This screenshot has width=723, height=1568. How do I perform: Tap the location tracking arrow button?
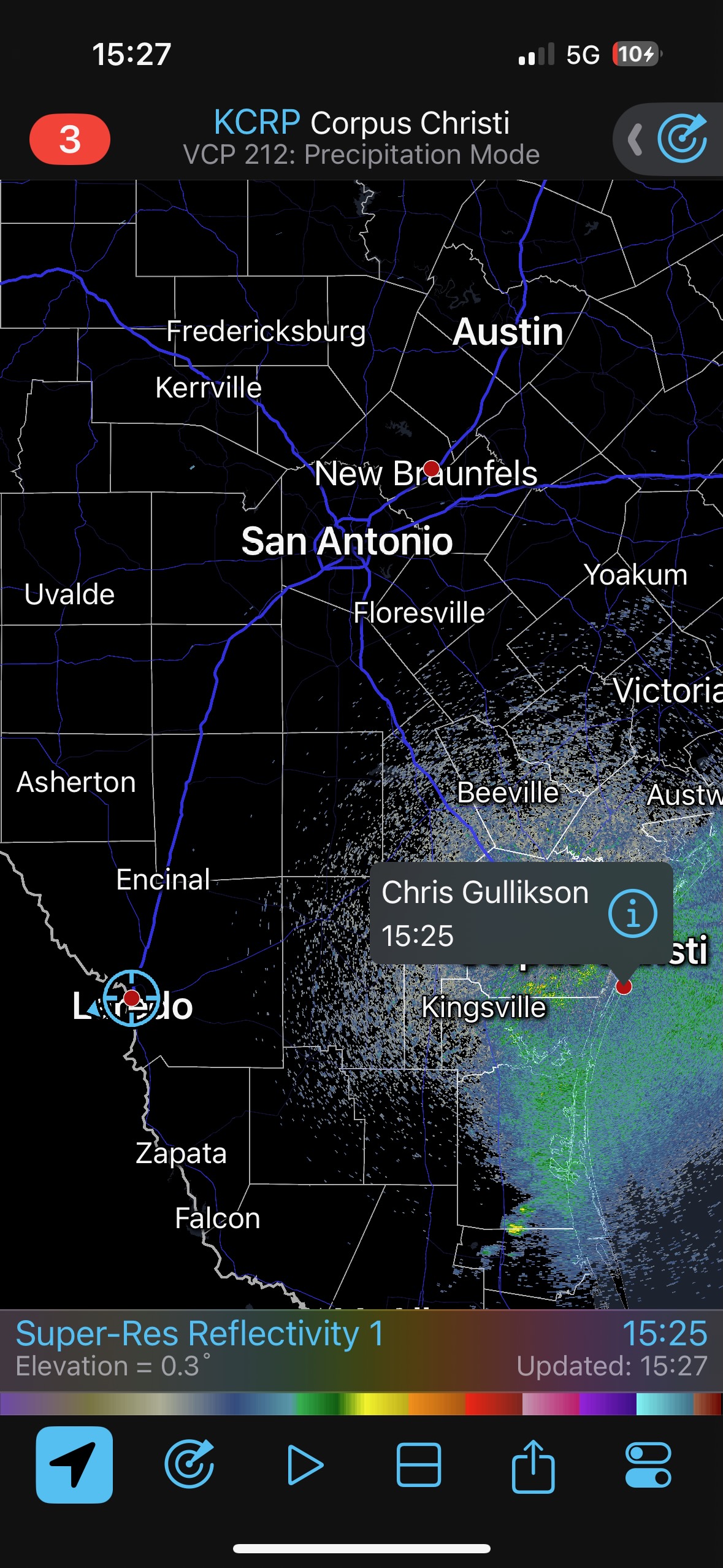pos(74,1464)
